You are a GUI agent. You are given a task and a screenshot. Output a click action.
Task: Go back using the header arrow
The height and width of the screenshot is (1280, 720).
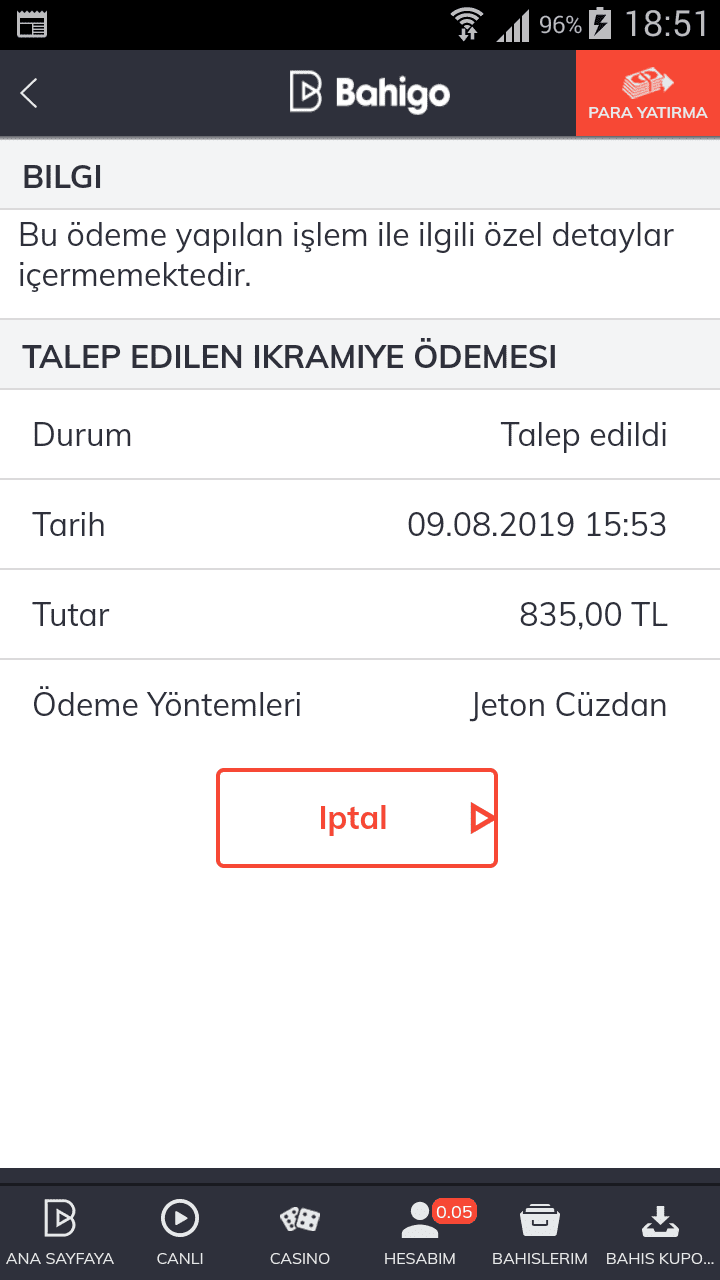tap(29, 94)
